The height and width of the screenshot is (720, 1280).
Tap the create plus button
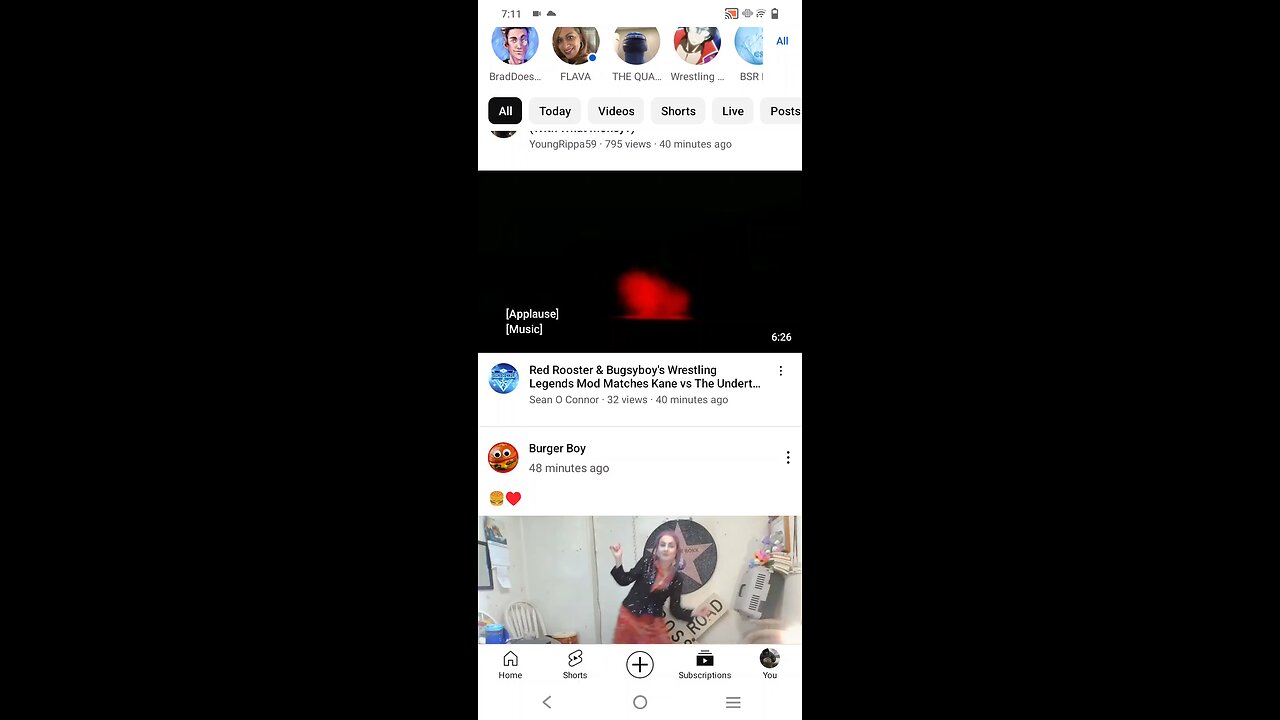click(640, 664)
